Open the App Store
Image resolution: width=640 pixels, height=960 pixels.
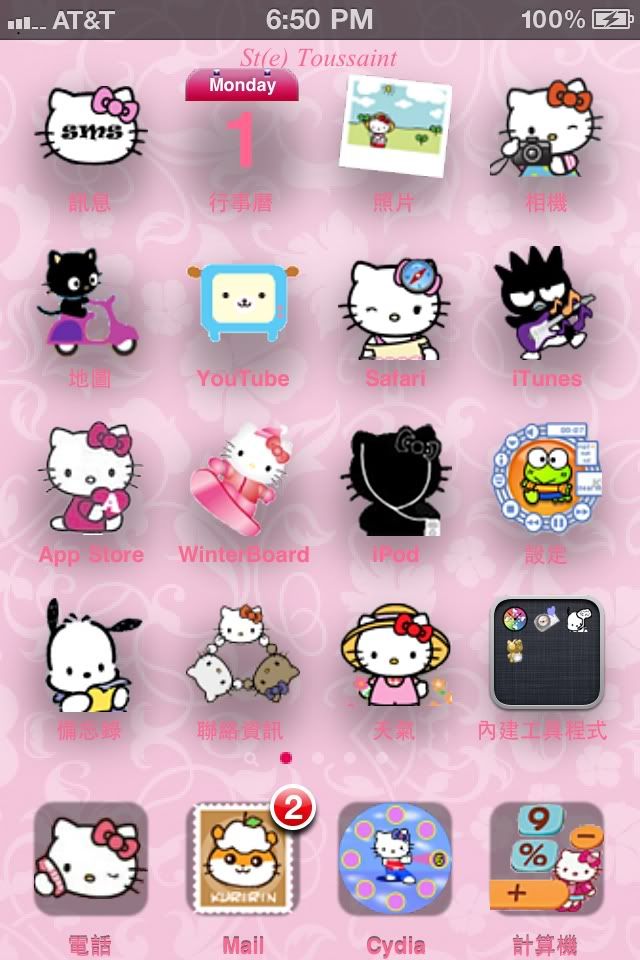coord(90,480)
